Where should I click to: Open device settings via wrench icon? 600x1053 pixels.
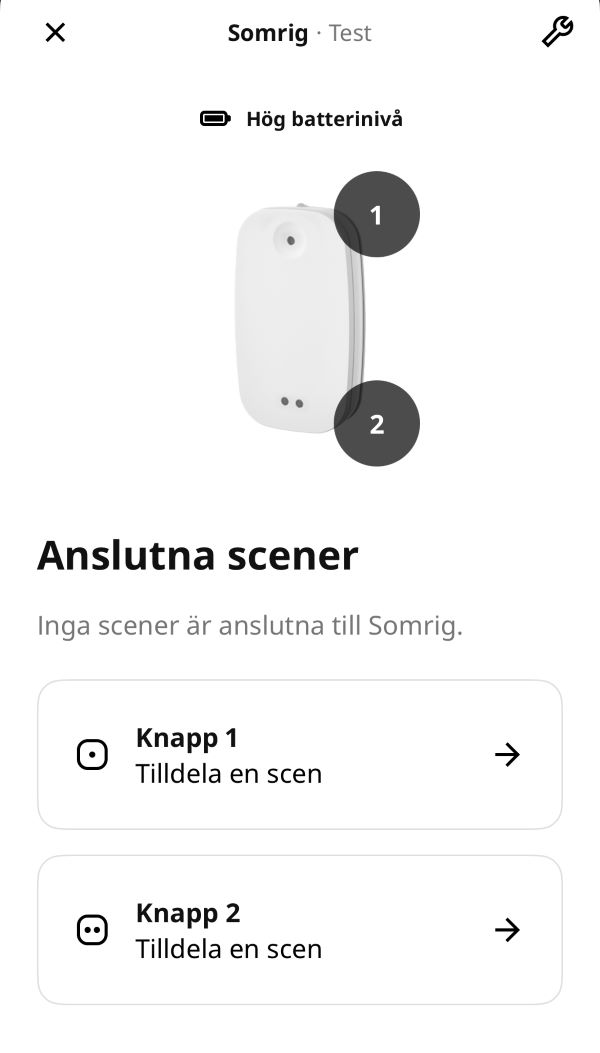pos(557,33)
